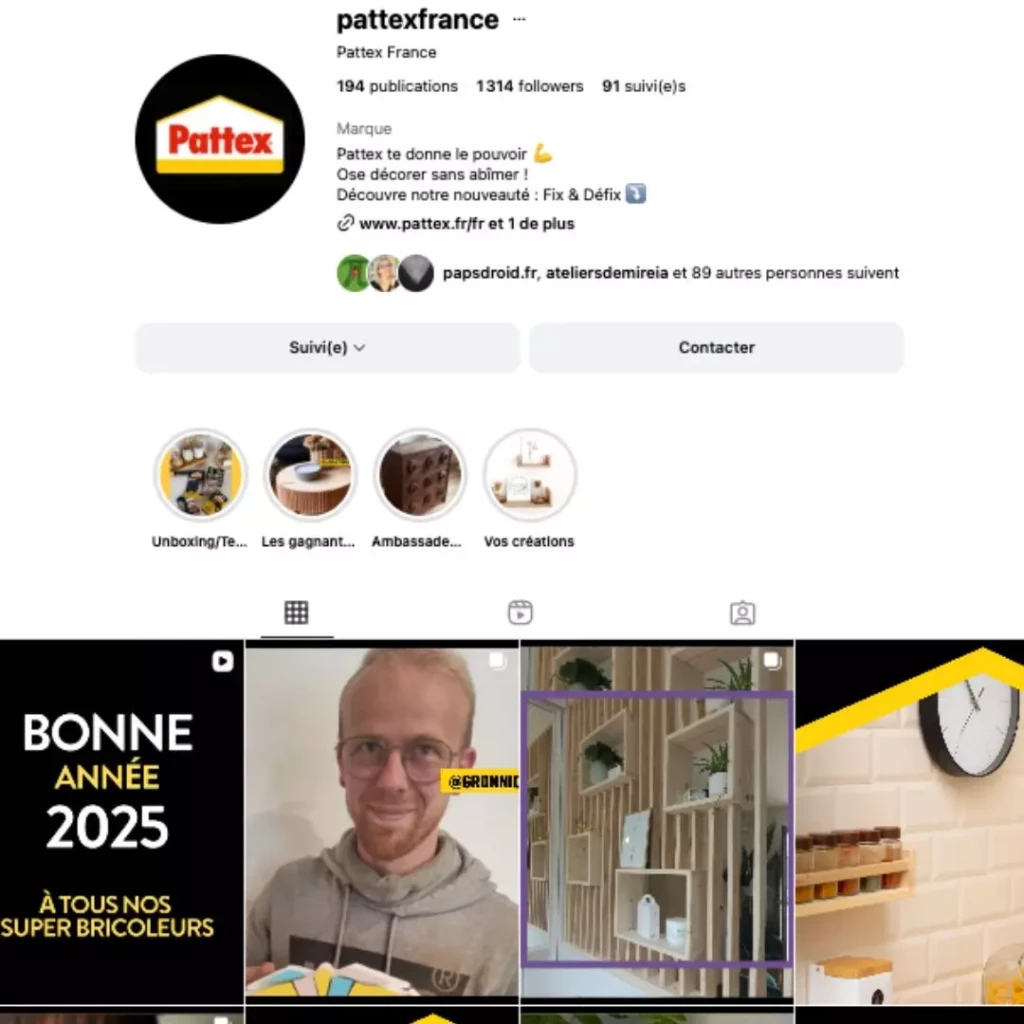Switch to the posts grid tab

click(x=296, y=613)
